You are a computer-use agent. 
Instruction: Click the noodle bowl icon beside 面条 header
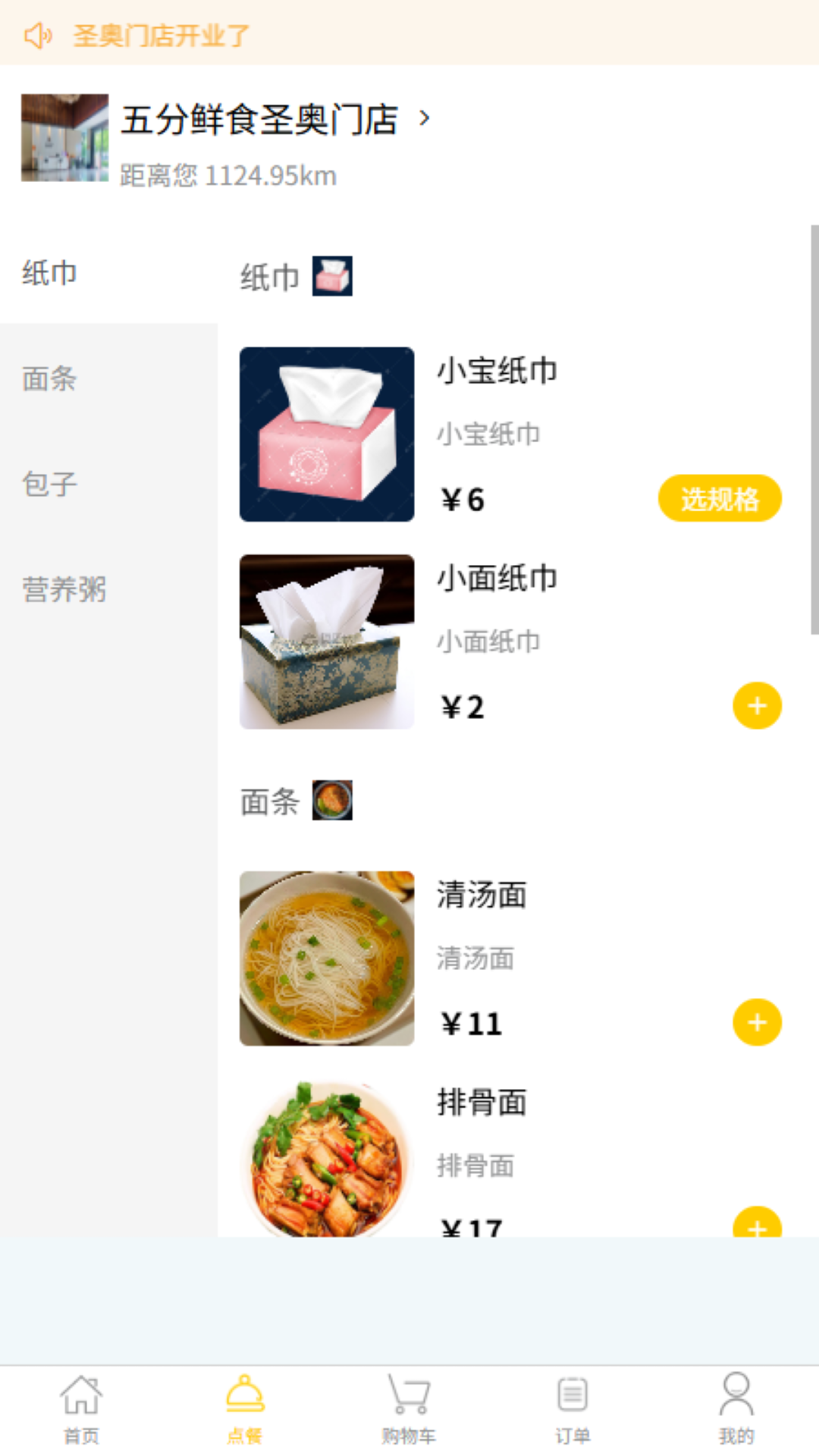332,801
